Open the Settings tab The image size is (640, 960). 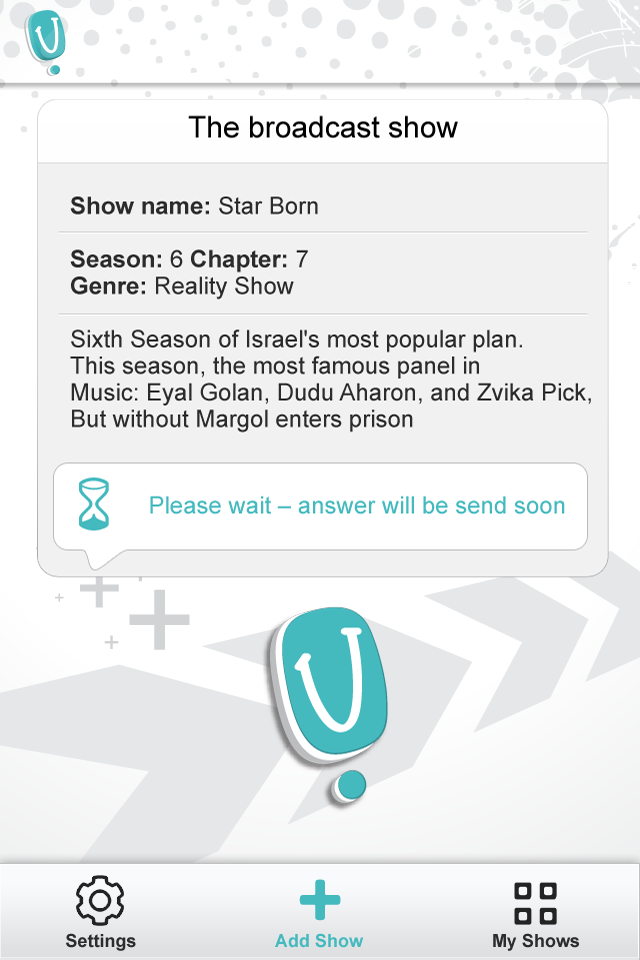point(100,912)
